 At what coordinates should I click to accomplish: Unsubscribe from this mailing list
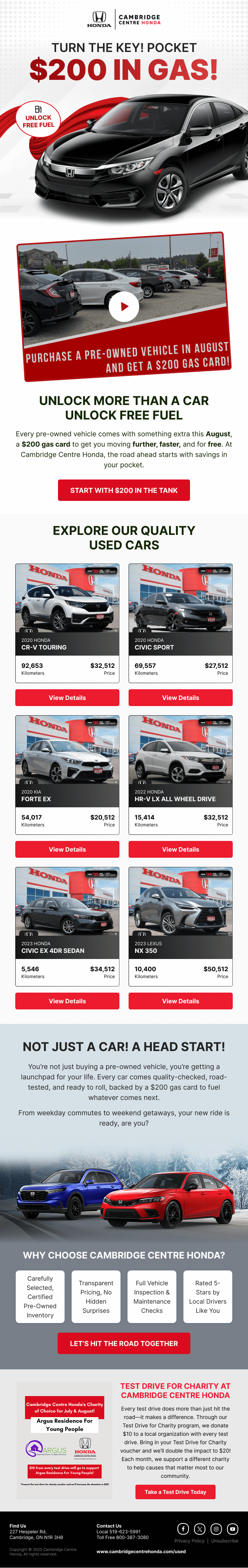tap(224, 1540)
